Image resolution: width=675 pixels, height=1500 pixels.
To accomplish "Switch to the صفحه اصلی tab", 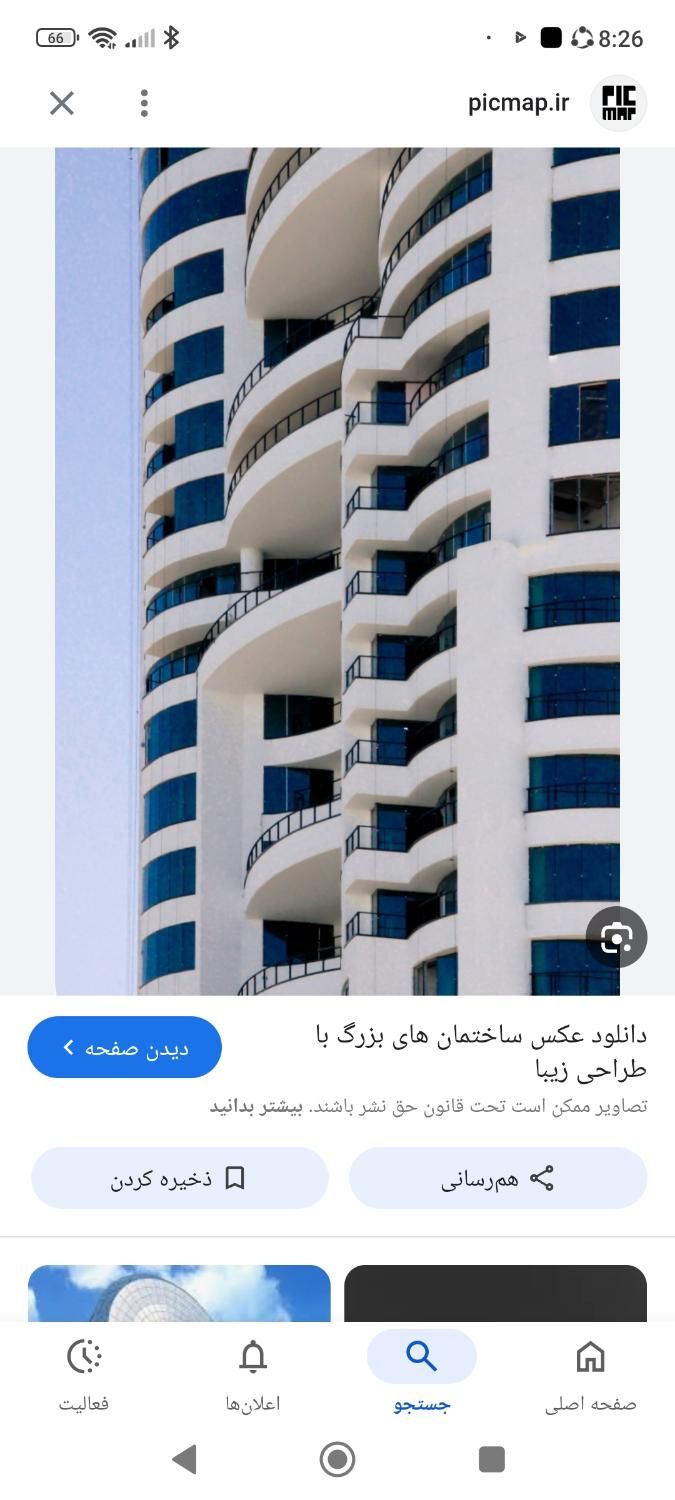I will (x=590, y=1375).
